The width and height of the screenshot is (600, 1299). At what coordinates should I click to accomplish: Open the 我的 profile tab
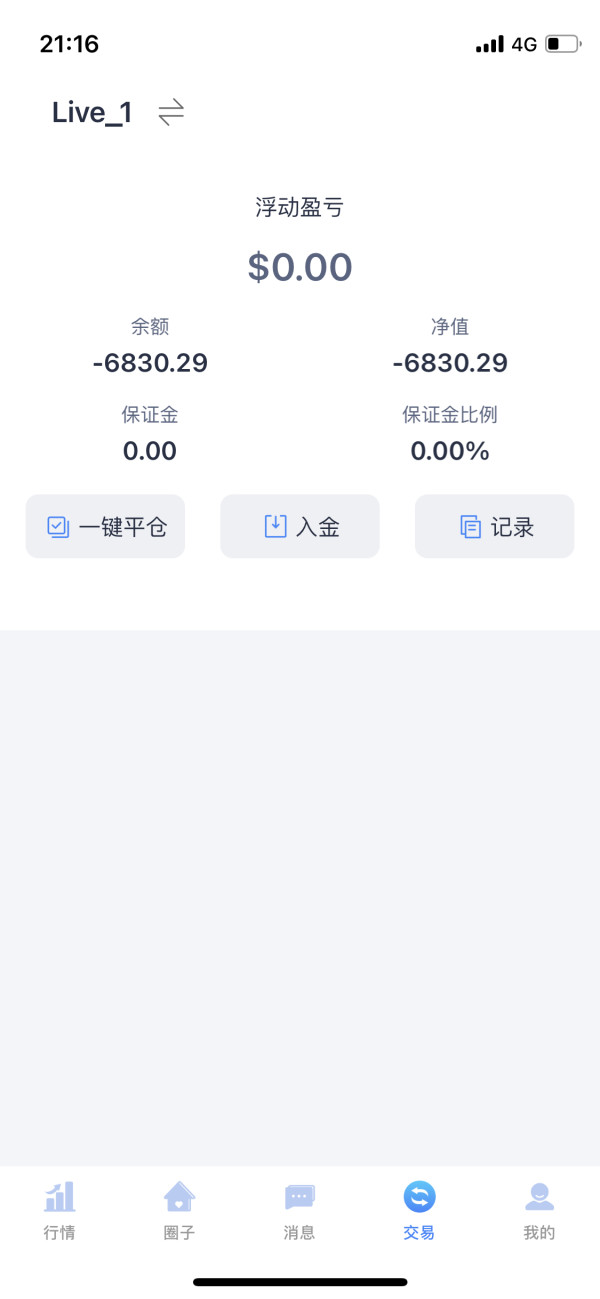coord(539,1208)
